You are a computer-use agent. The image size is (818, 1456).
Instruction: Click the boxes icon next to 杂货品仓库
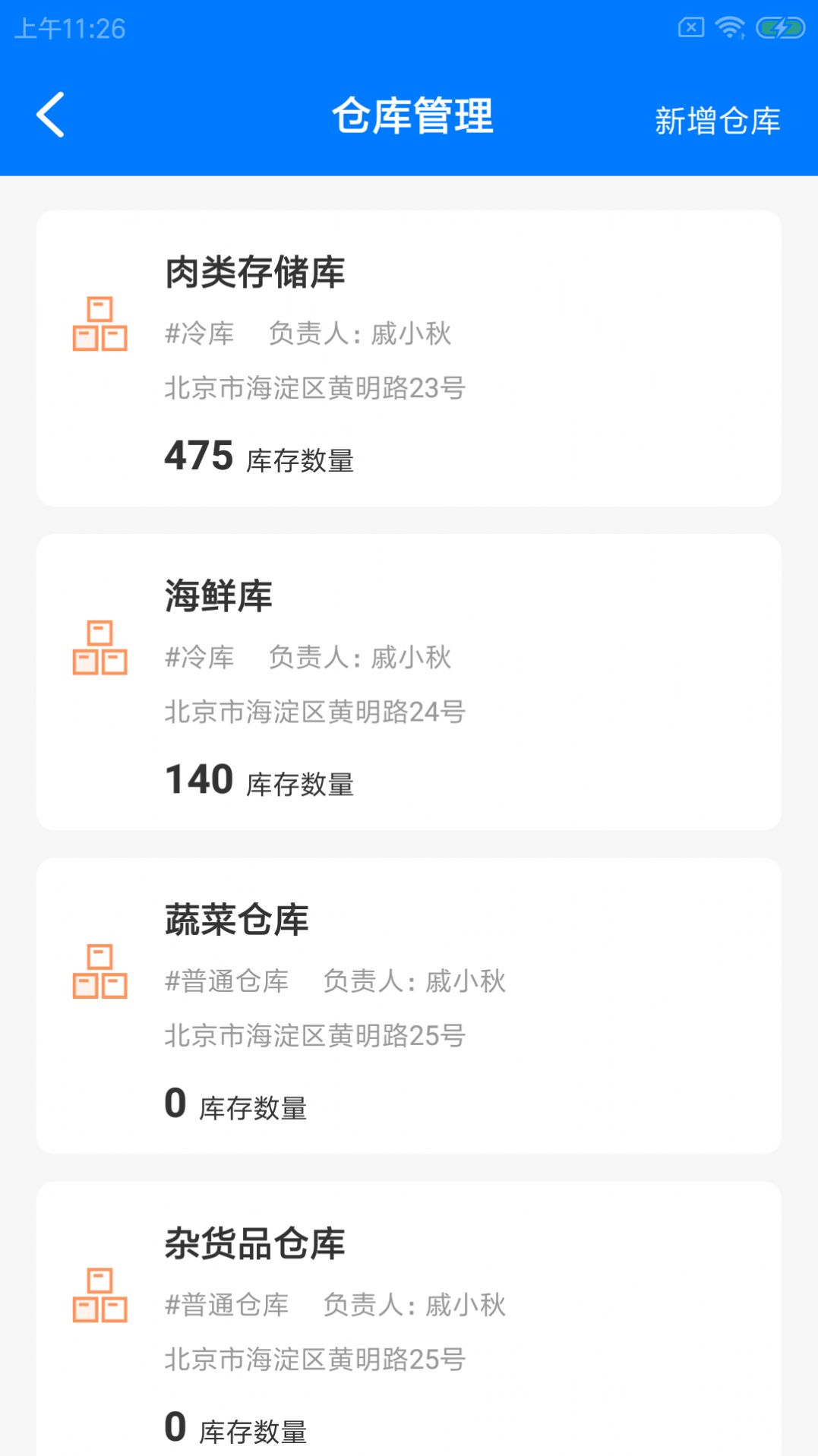pyautogui.click(x=99, y=1295)
